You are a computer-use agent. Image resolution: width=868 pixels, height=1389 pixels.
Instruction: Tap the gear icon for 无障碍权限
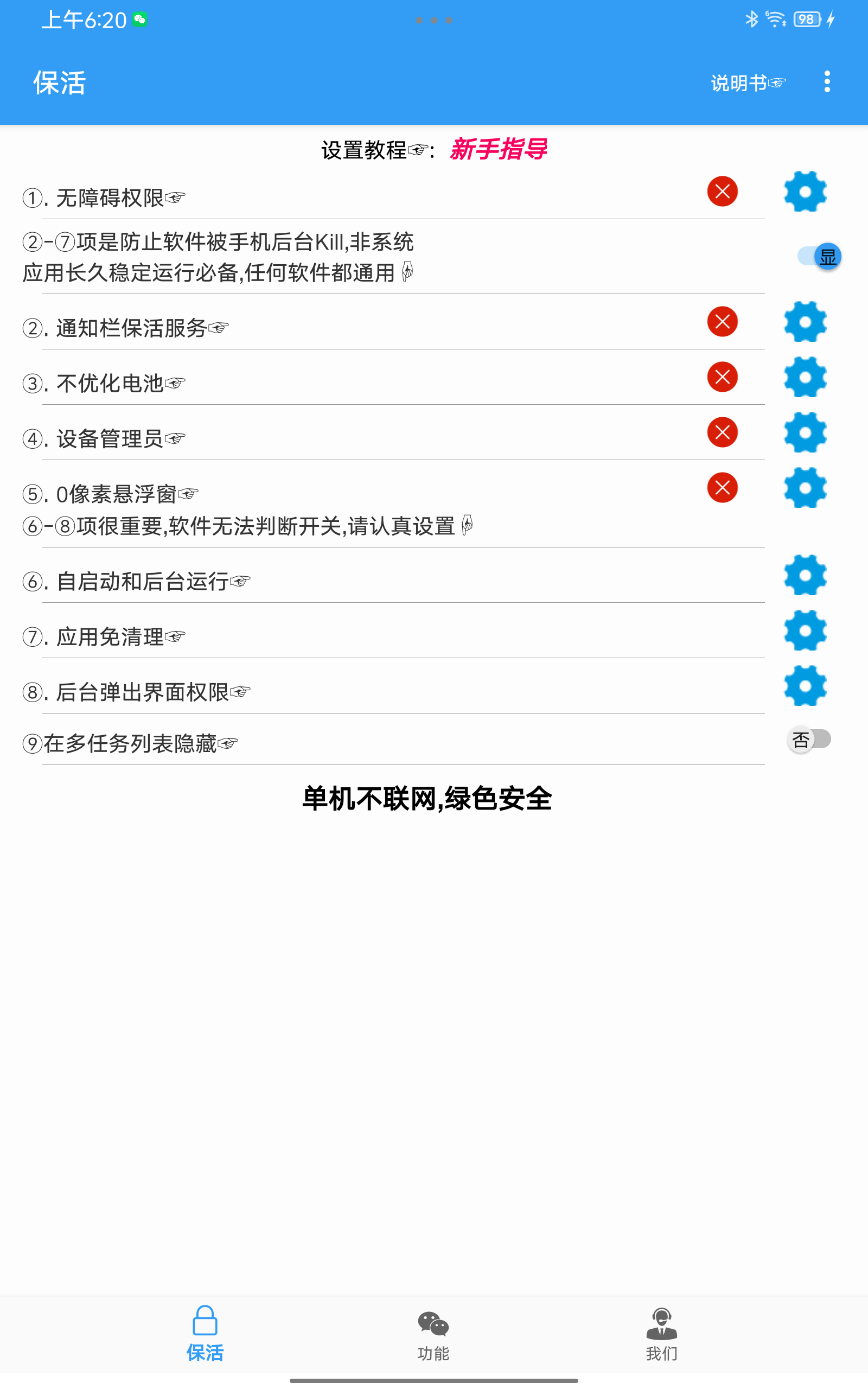[x=805, y=192]
